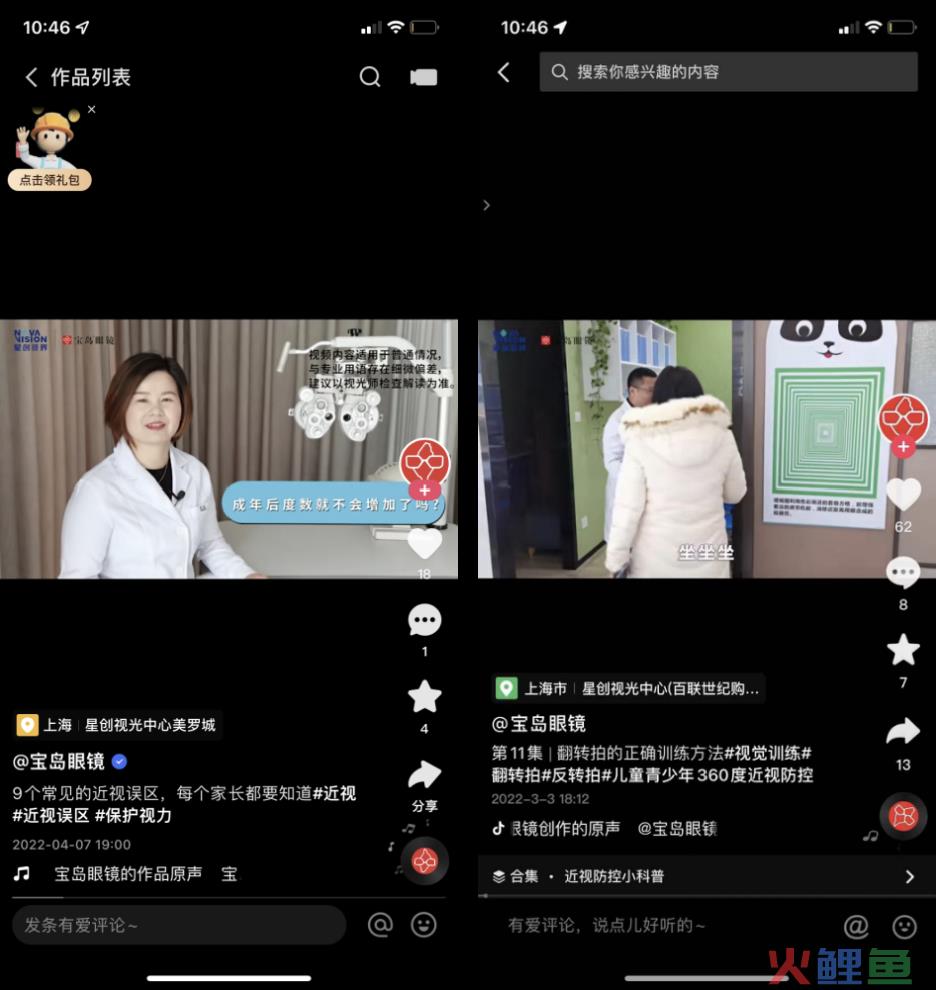Open the camera icon in 作品列表 header

[423, 77]
